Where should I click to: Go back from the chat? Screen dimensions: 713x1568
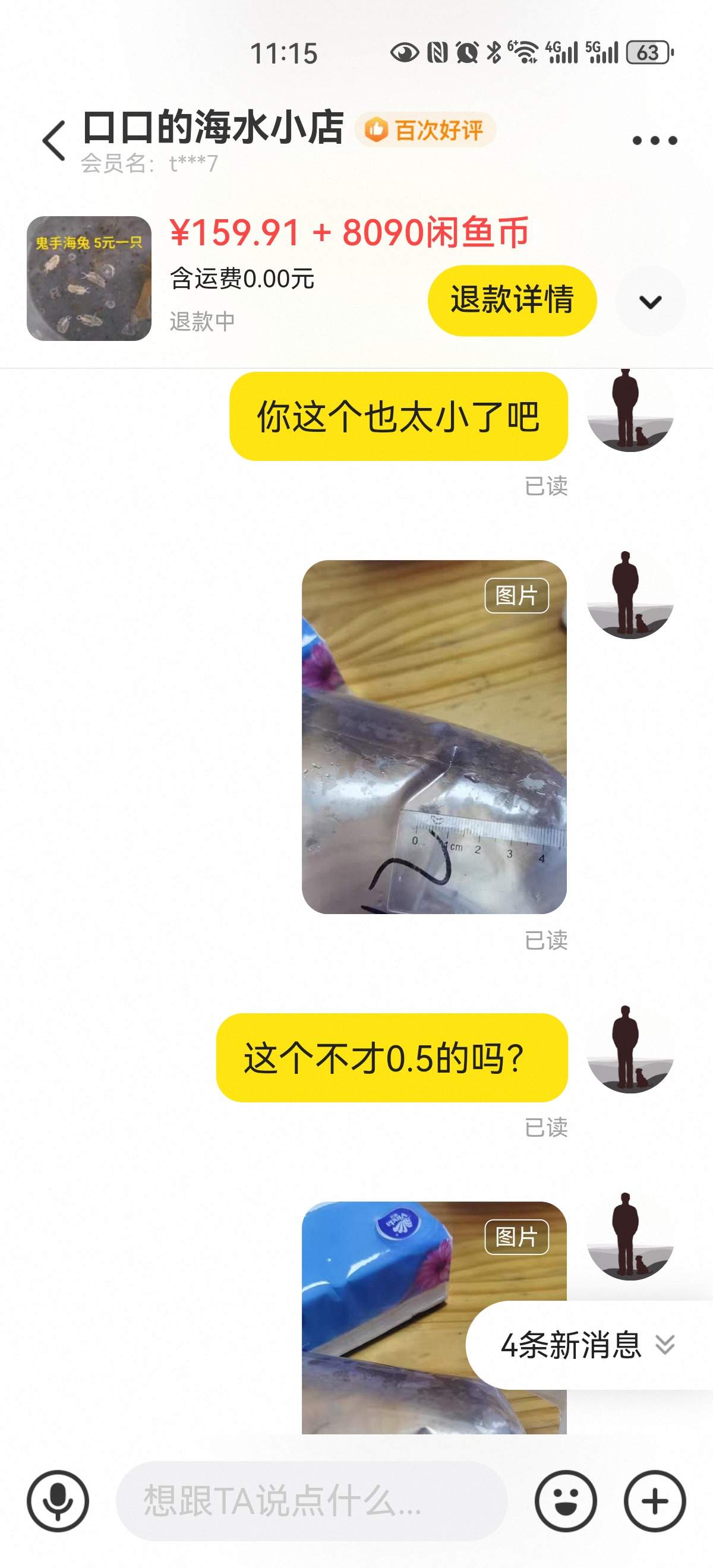click(x=54, y=141)
